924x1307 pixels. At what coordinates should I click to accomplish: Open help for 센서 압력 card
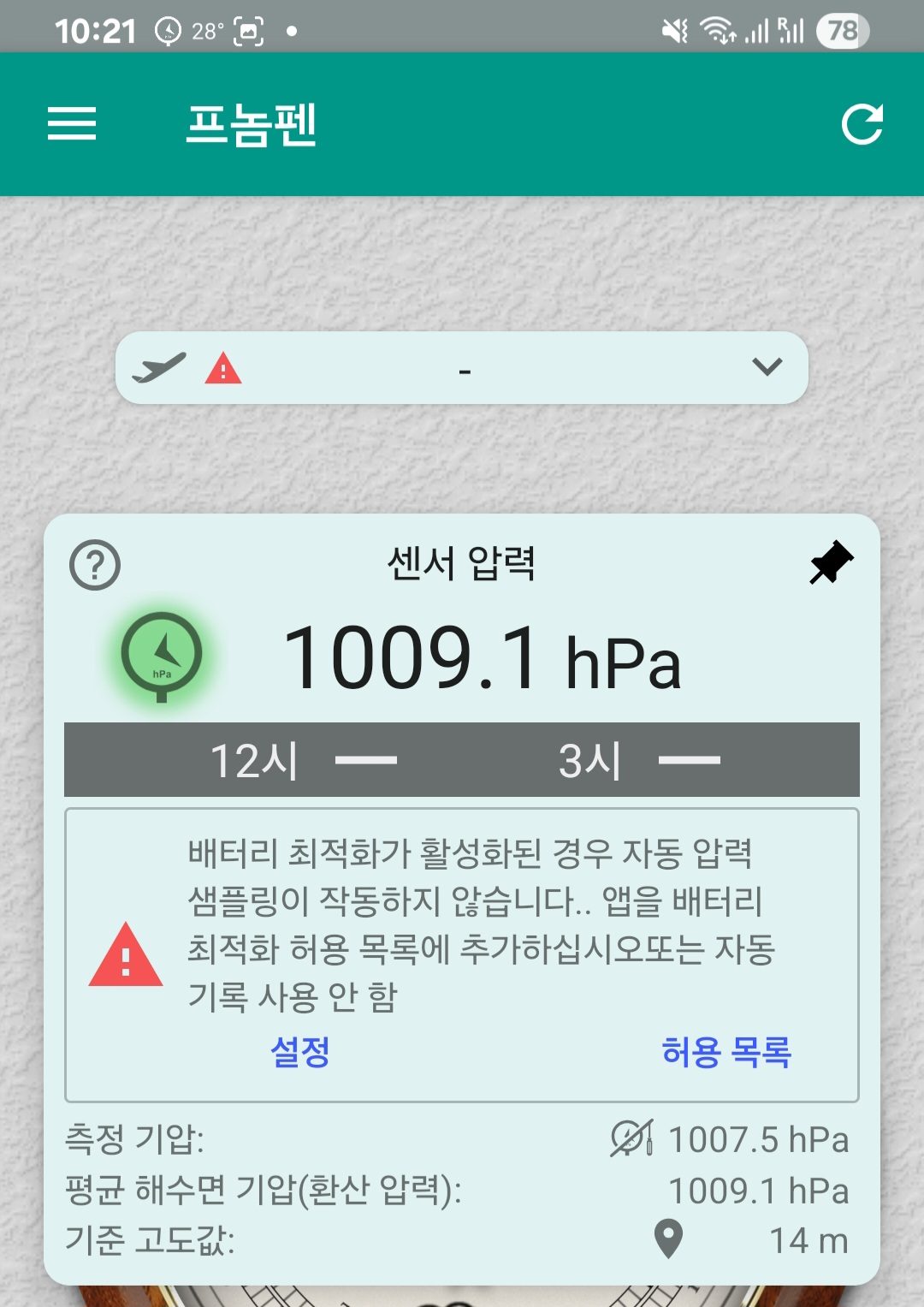click(95, 565)
